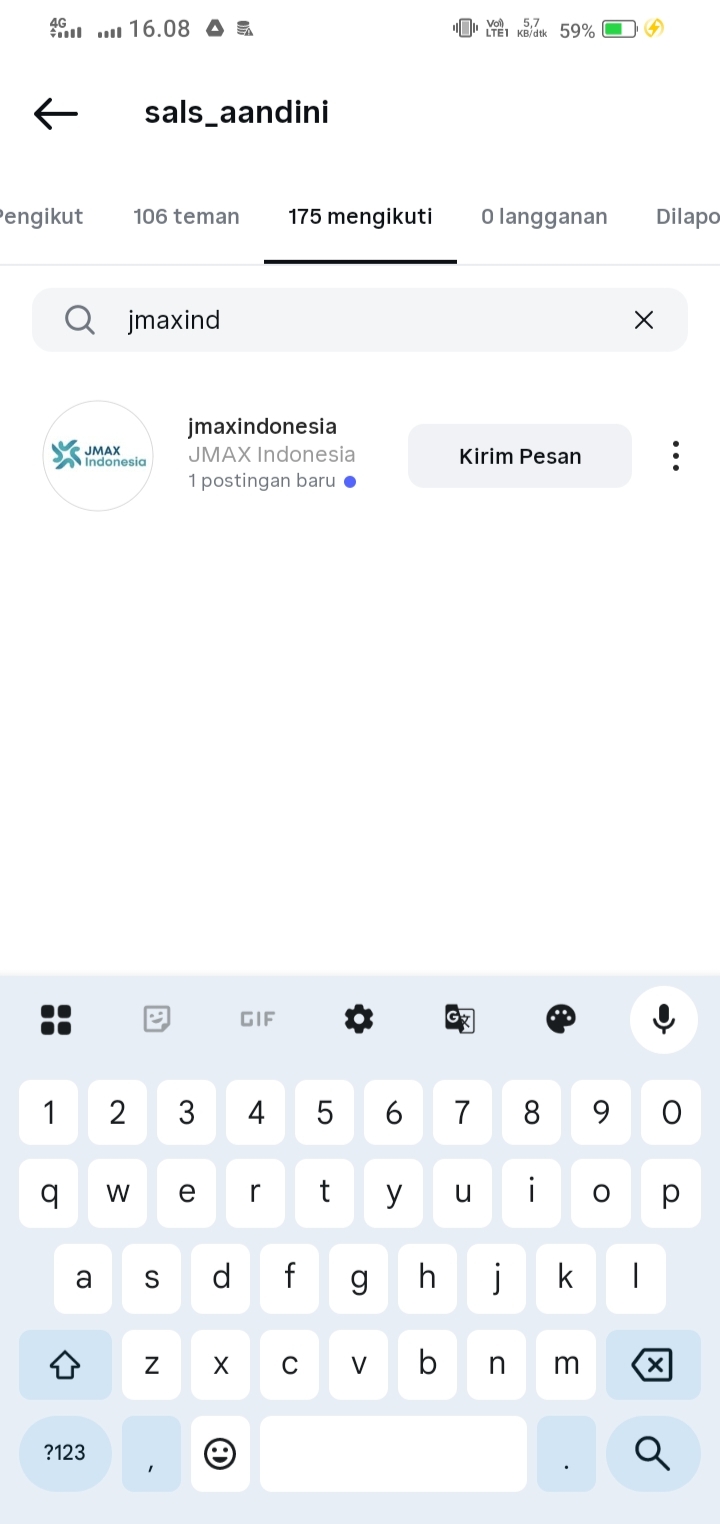Clear the search text with X
The height and width of the screenshot is (1524, 720).
(644, 320)
